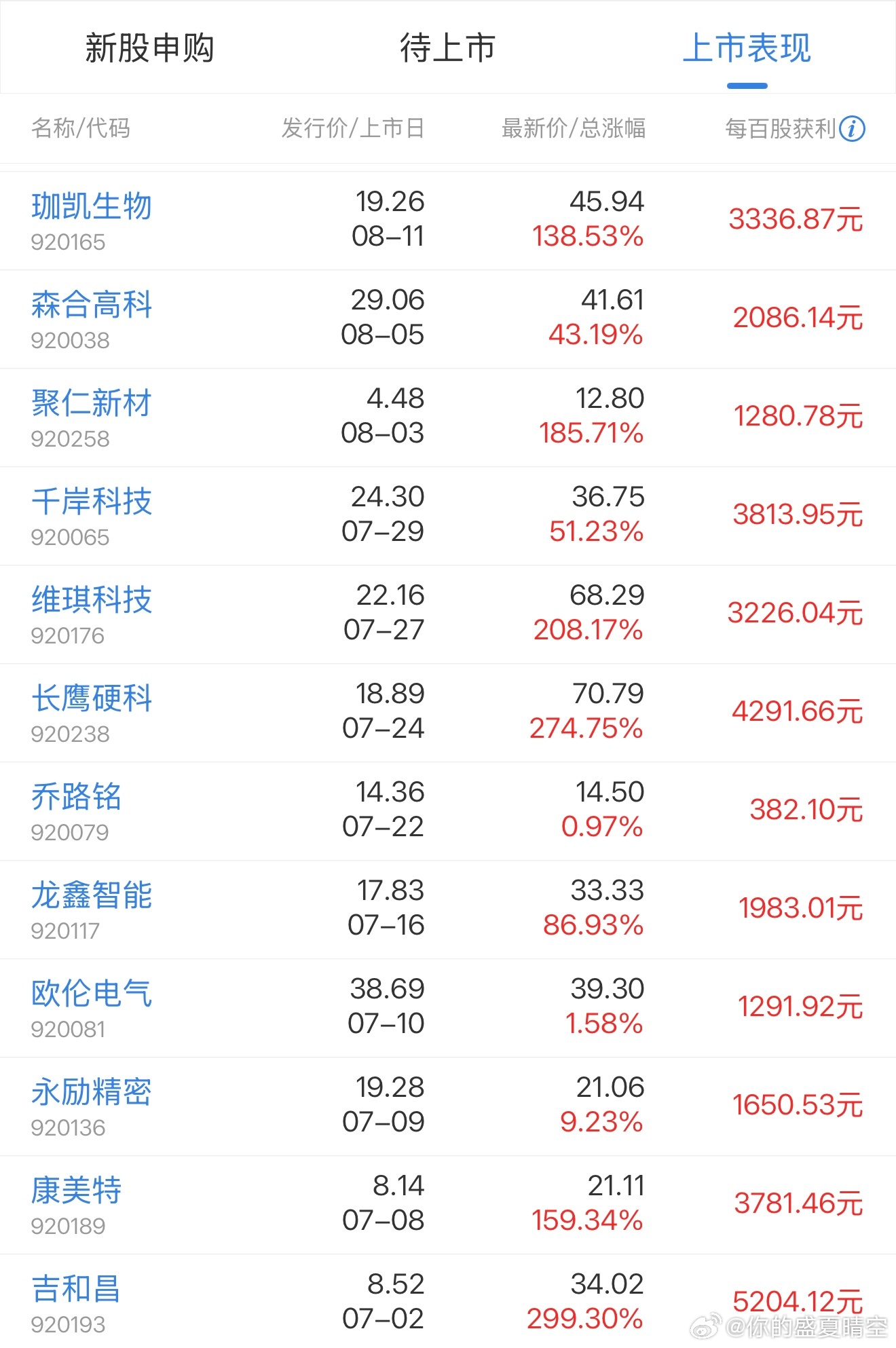
Task: Switch to the 新股申购 tab
Action: click(x=149, y=49)
